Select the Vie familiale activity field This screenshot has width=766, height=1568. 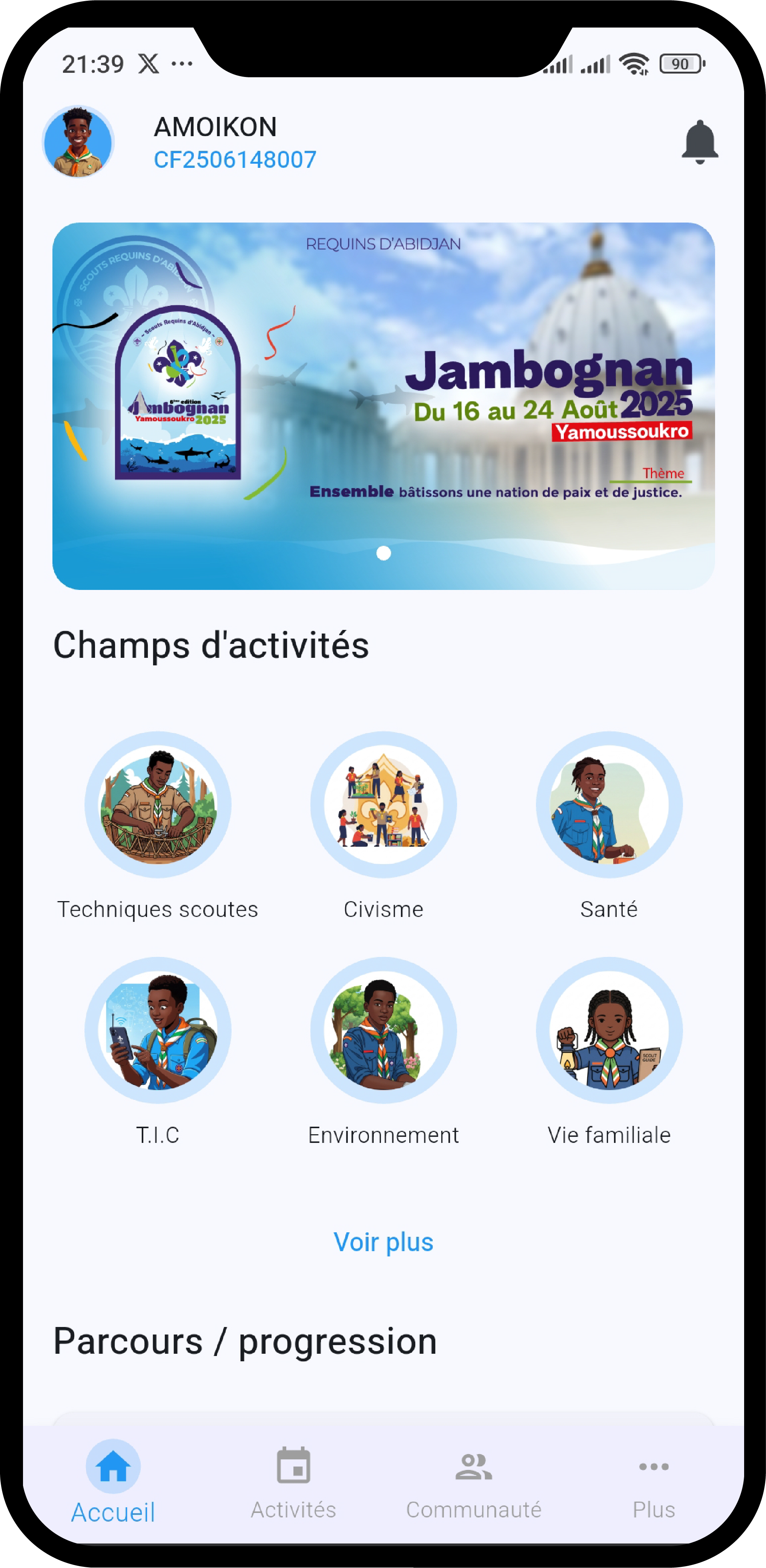click(x=609, y=1030)
